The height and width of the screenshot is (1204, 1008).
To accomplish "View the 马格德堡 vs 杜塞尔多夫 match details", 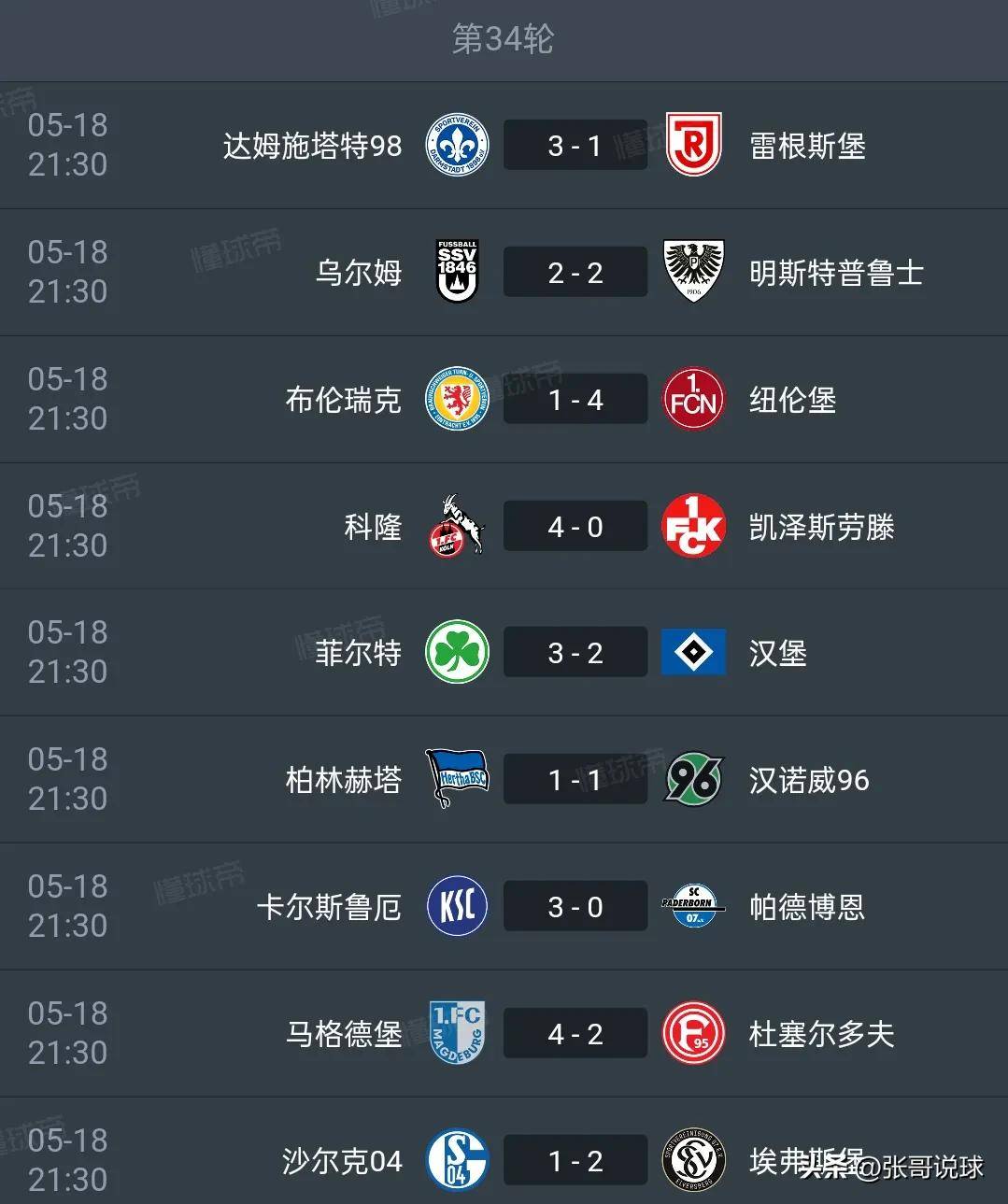I will pos(575,1034).
